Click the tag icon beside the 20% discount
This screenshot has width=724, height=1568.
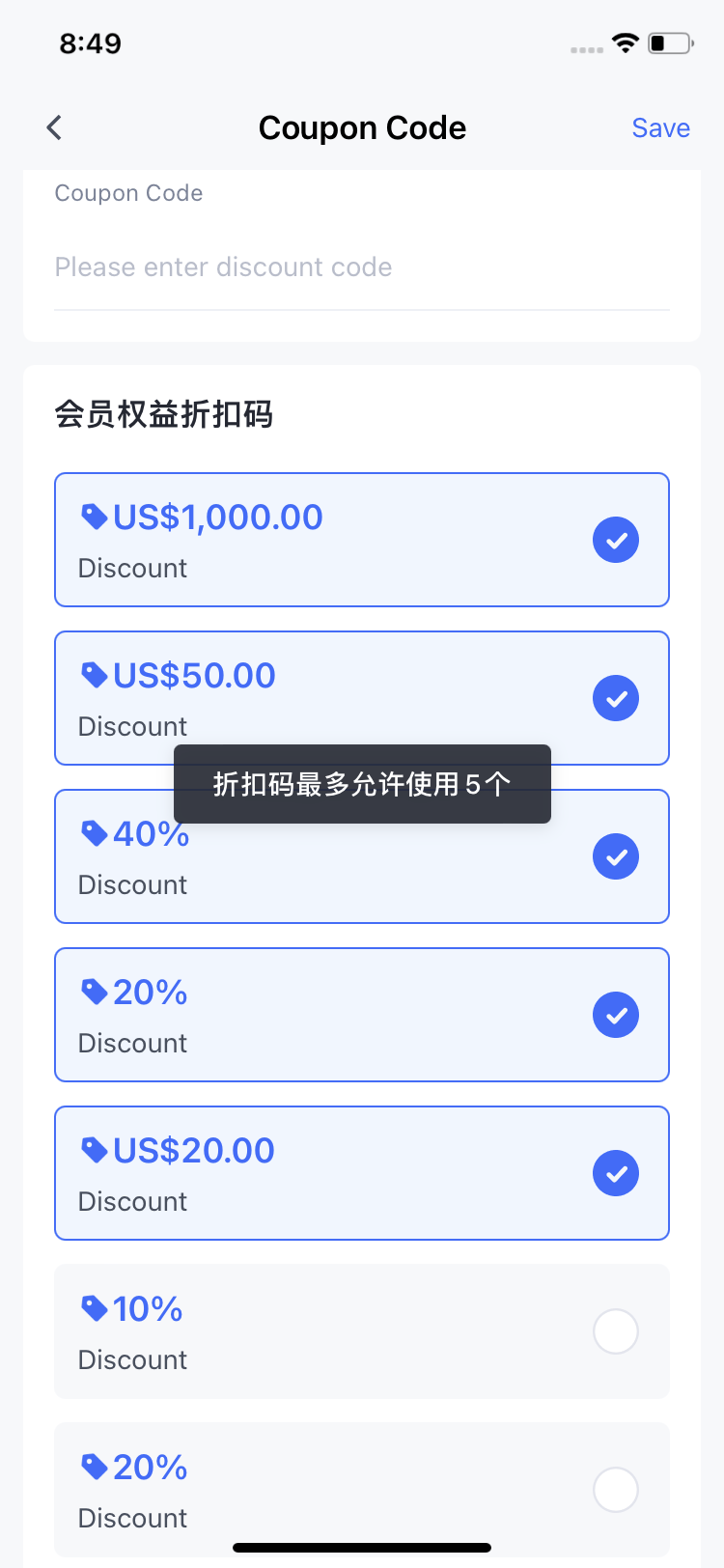point(94,992)
